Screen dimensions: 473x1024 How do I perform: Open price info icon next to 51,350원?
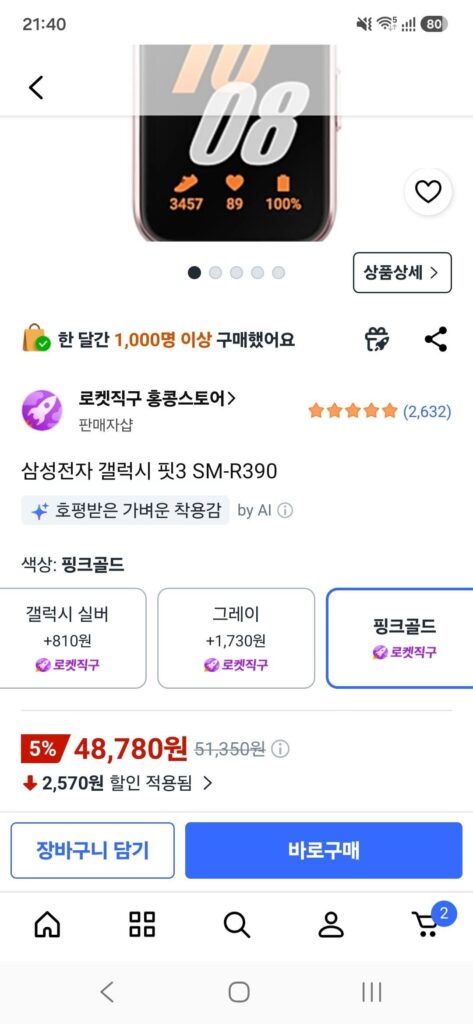[x=280, y=749]
